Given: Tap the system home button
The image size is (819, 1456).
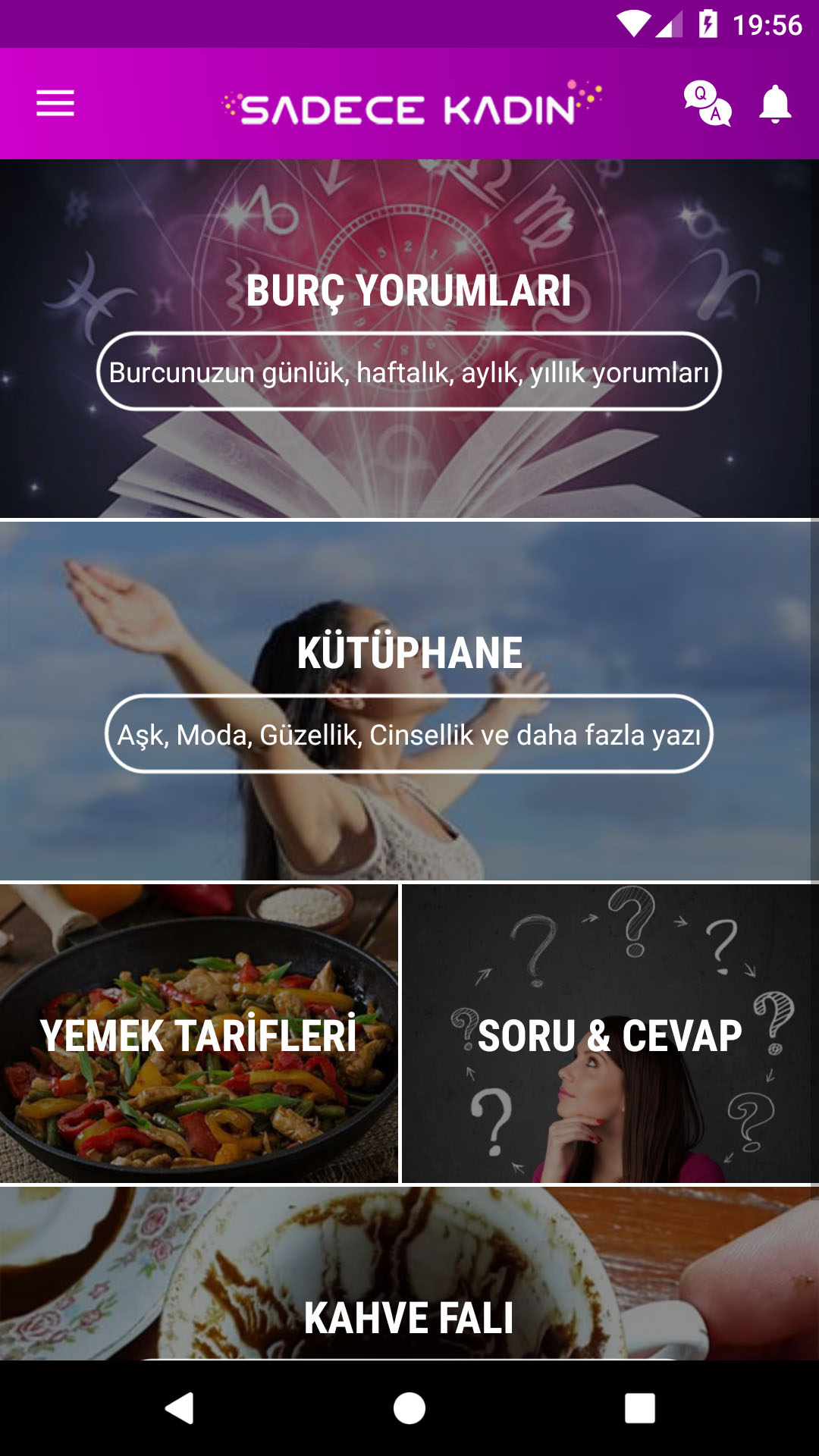Looking at the screenshot, I should 409,1408.
